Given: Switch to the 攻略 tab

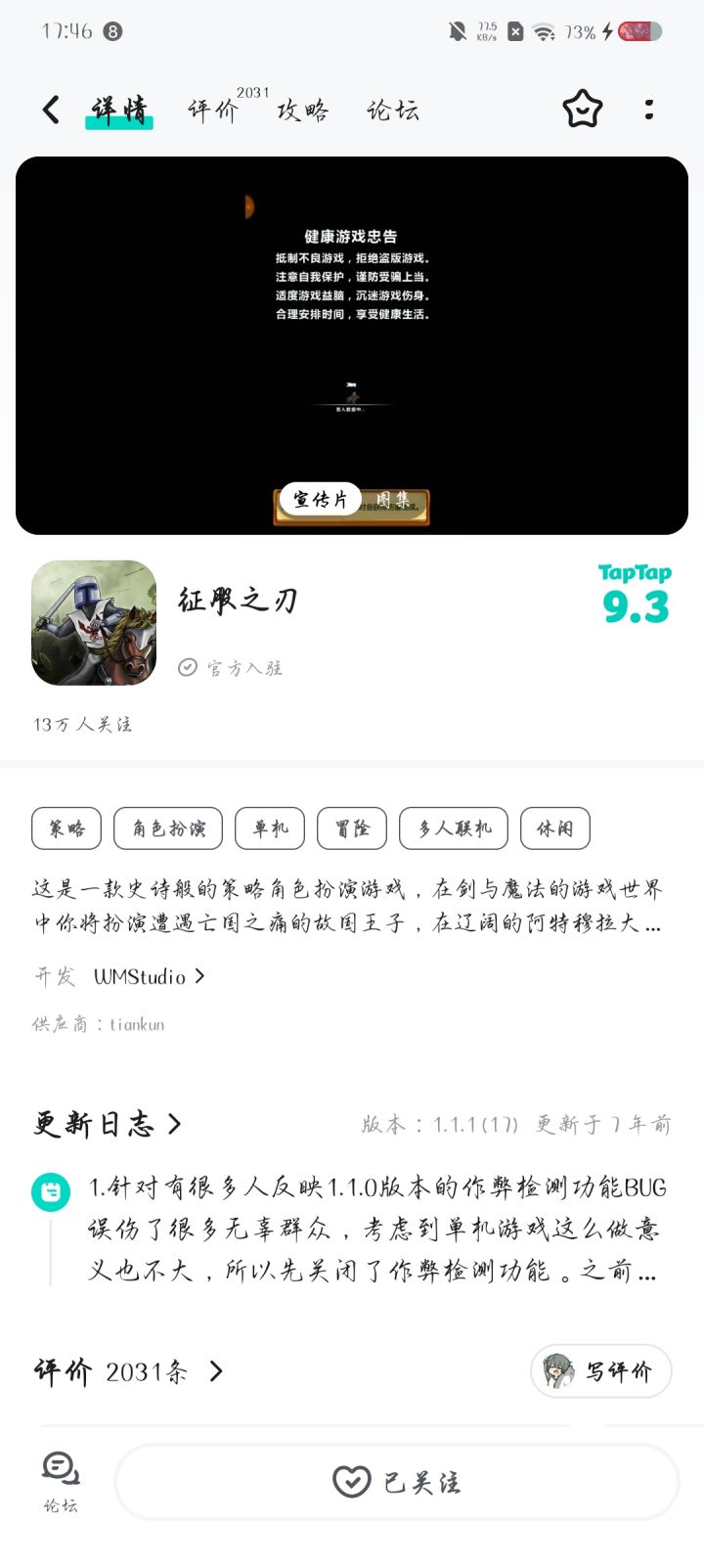Looking at the screenshot, I should tap(303, 110).
